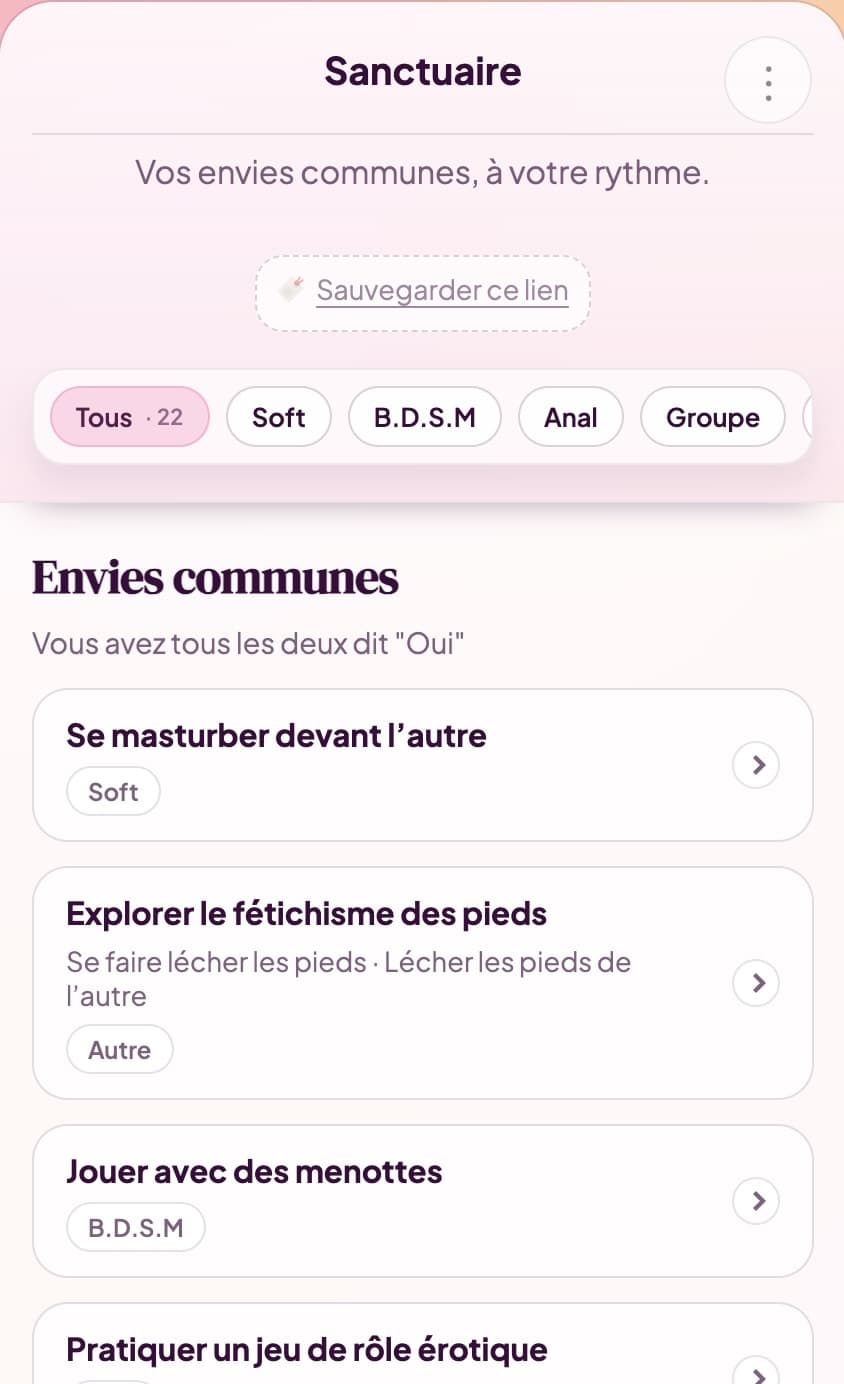Open the three-dot options menu
844x1384 pixels.
(767, 81)
